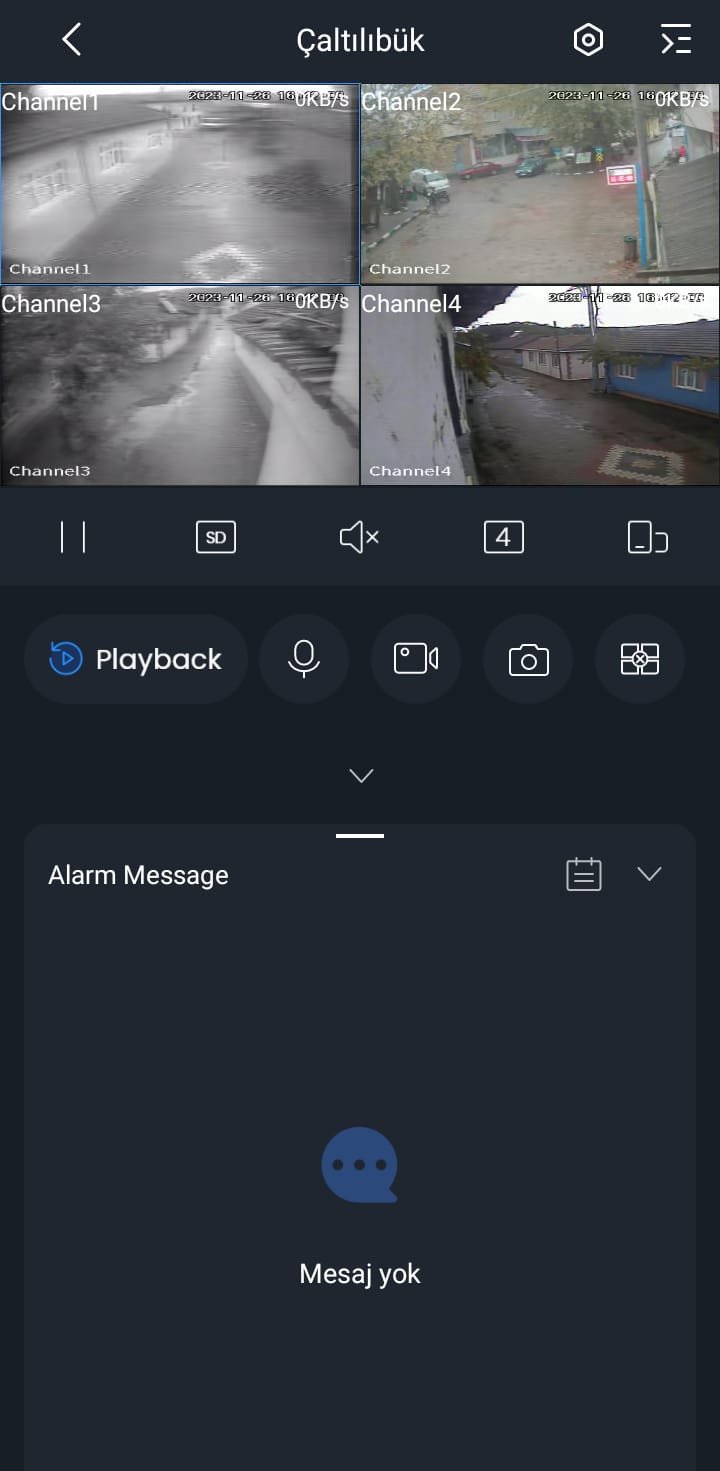Open device settings hexagon icon

pos(588,40)
